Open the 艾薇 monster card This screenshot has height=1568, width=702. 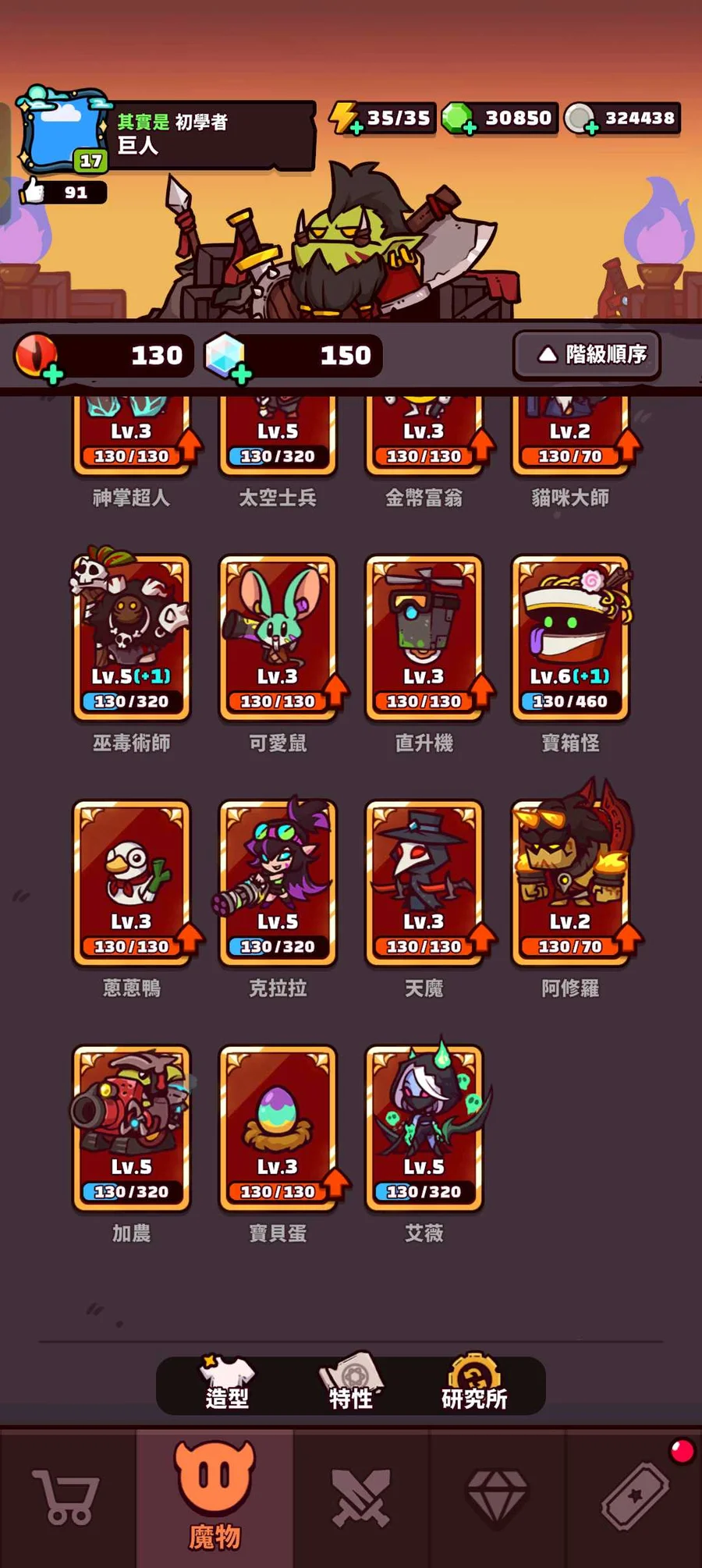[424, 1127]
